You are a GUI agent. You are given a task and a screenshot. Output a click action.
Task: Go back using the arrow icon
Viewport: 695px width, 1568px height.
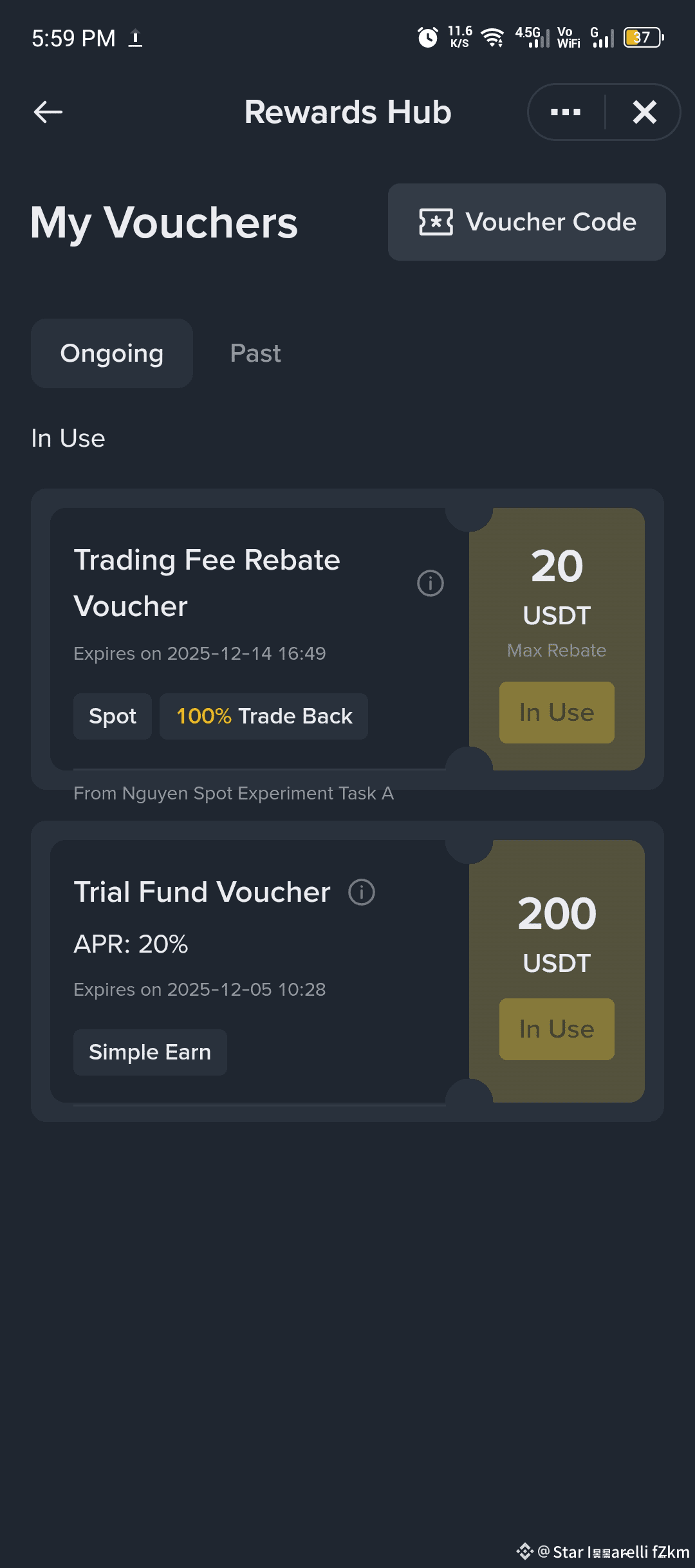[48, 112]
